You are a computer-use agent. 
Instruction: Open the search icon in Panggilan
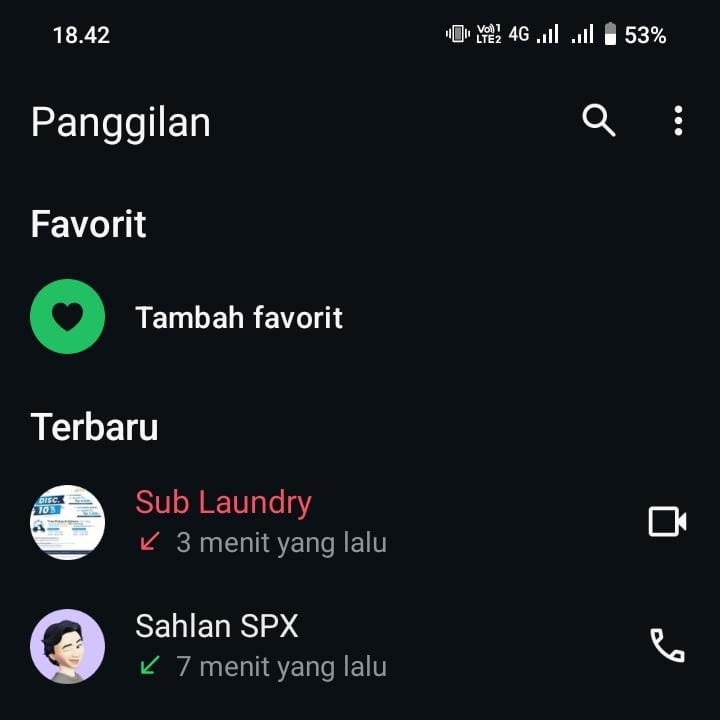pos(598,121)
